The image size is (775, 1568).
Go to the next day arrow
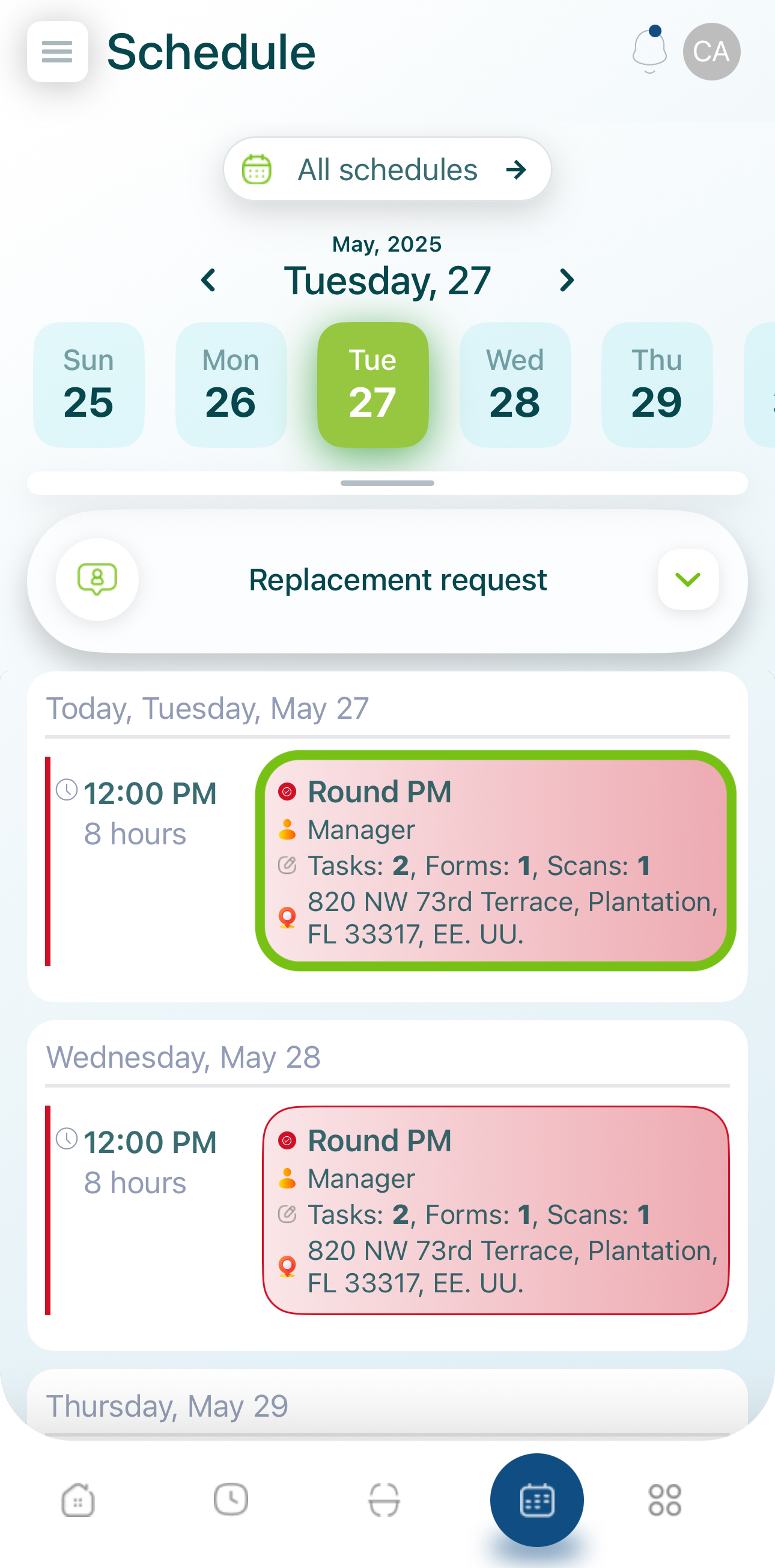(x=566, y=280)
